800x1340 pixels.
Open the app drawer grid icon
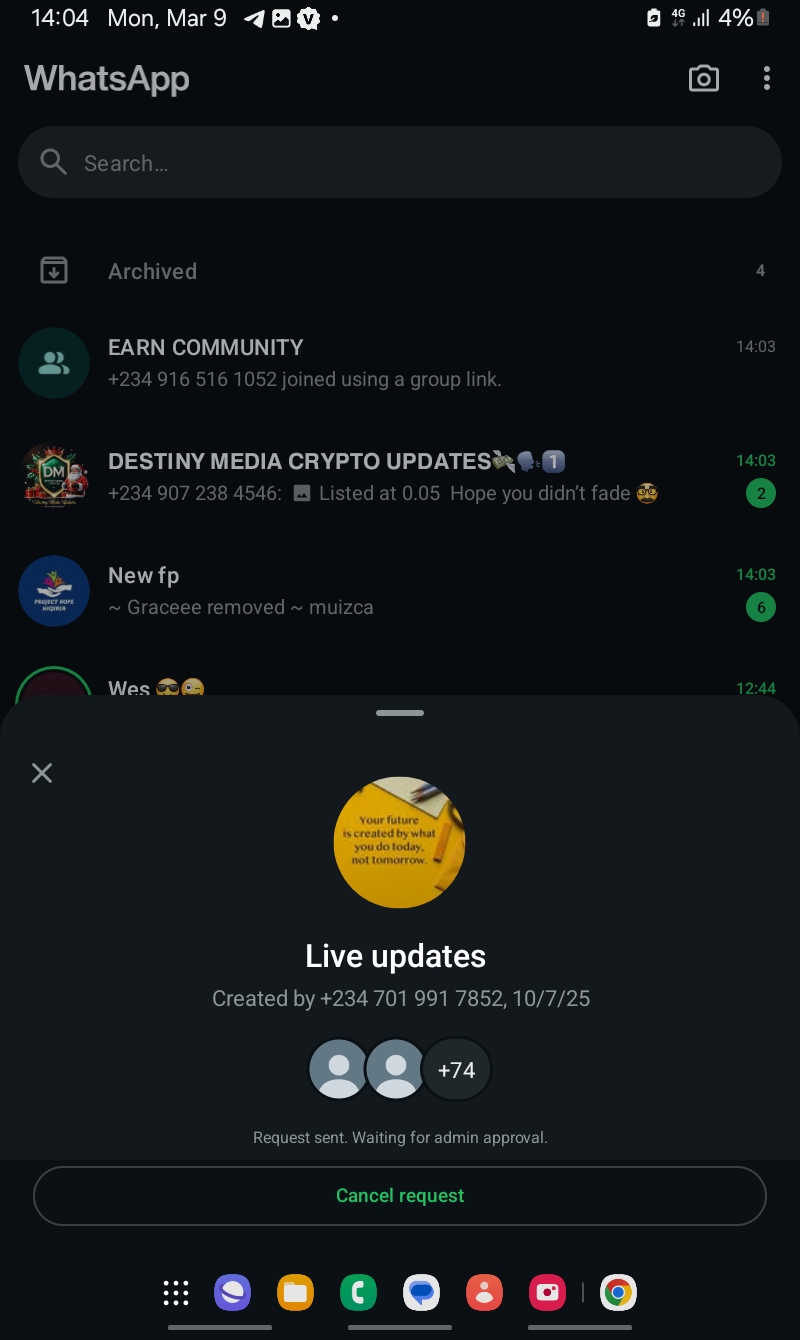pyautogui.click(x=176, y=1293)
